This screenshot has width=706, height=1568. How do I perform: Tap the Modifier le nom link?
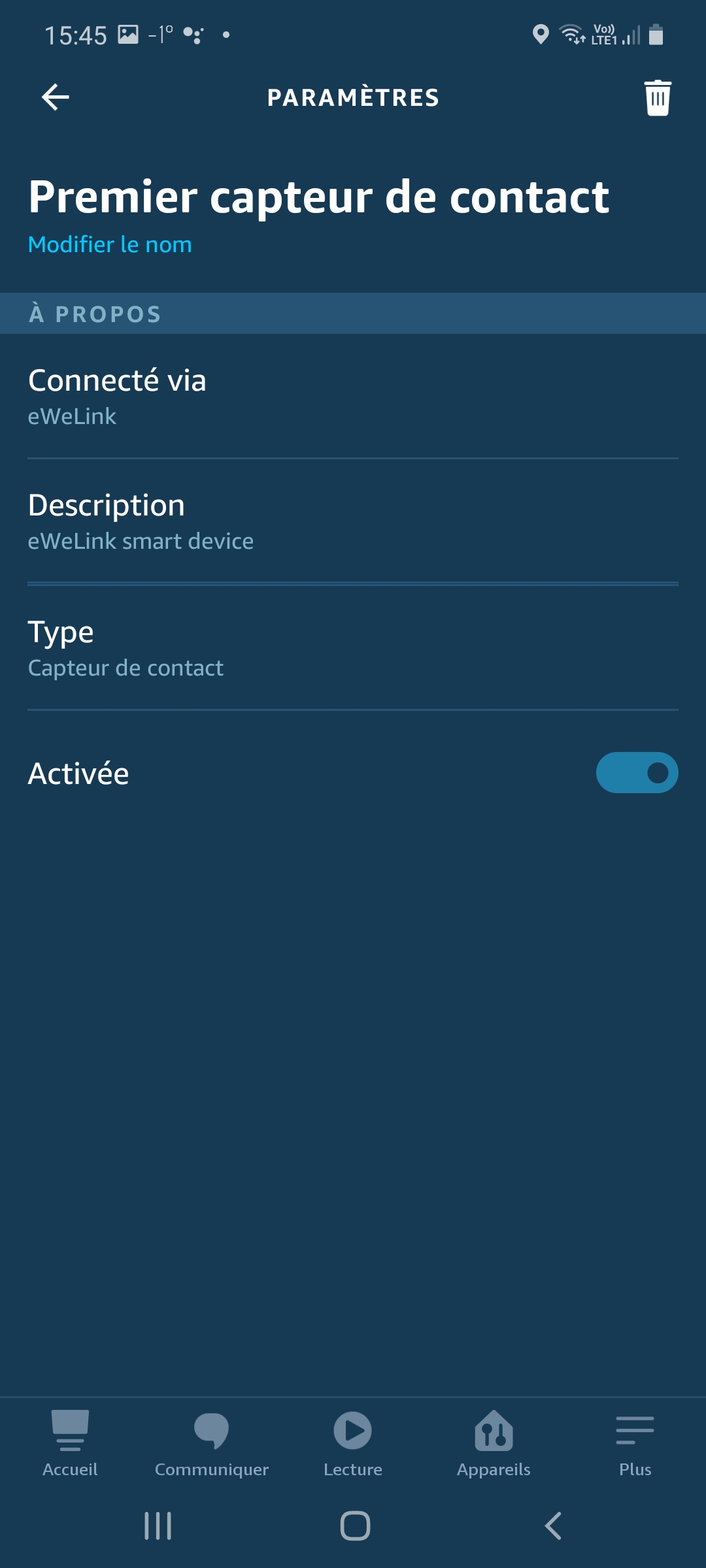tap(110, 244)
